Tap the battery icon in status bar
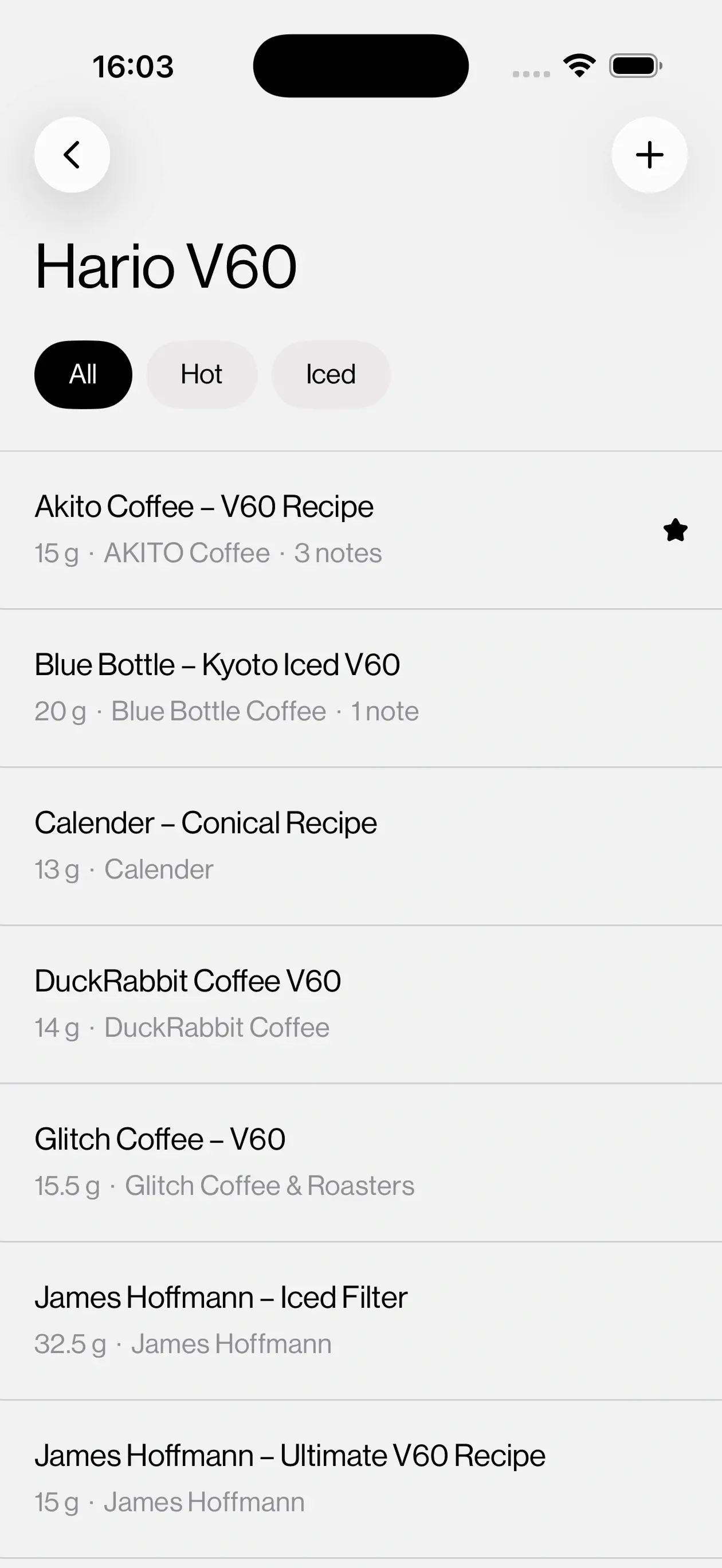 pyautogui.click(x=634, y=67)
